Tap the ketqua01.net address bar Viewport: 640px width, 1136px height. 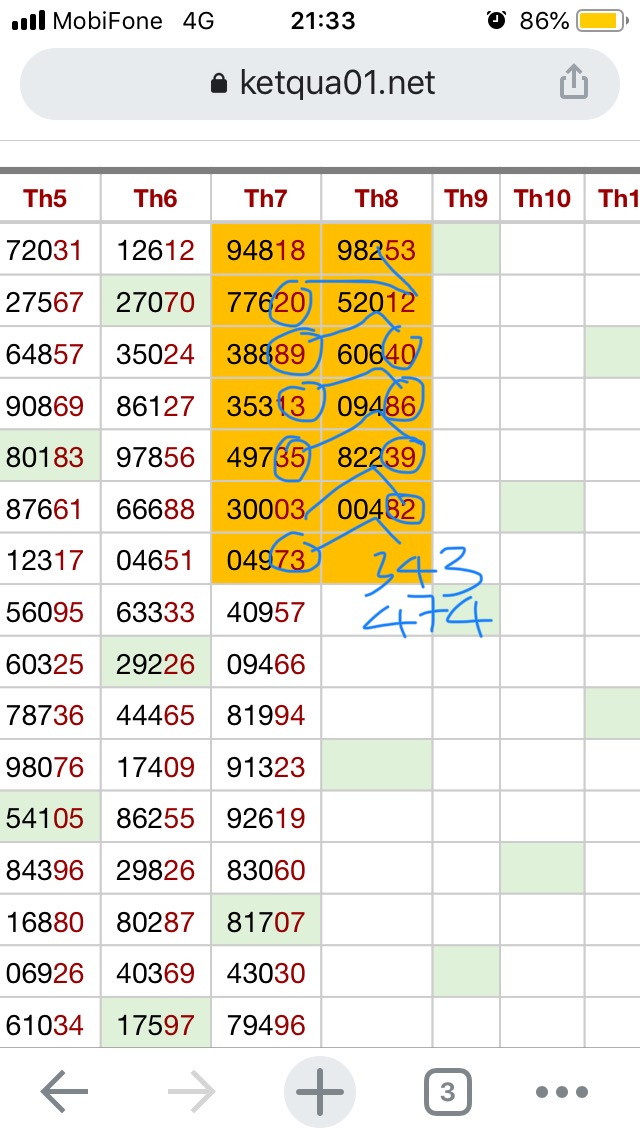322,83
